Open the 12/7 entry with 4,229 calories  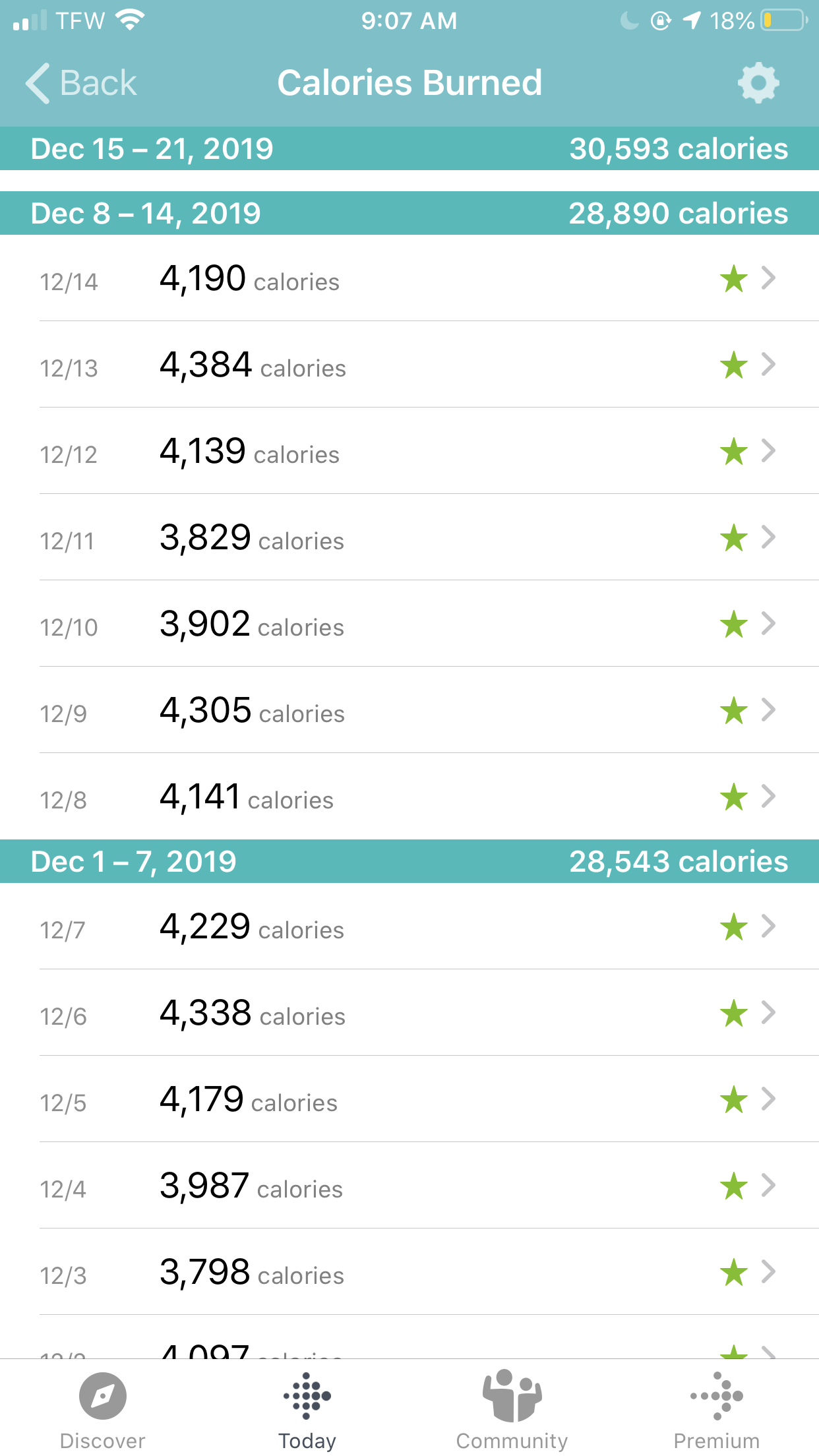pos(409,926)
